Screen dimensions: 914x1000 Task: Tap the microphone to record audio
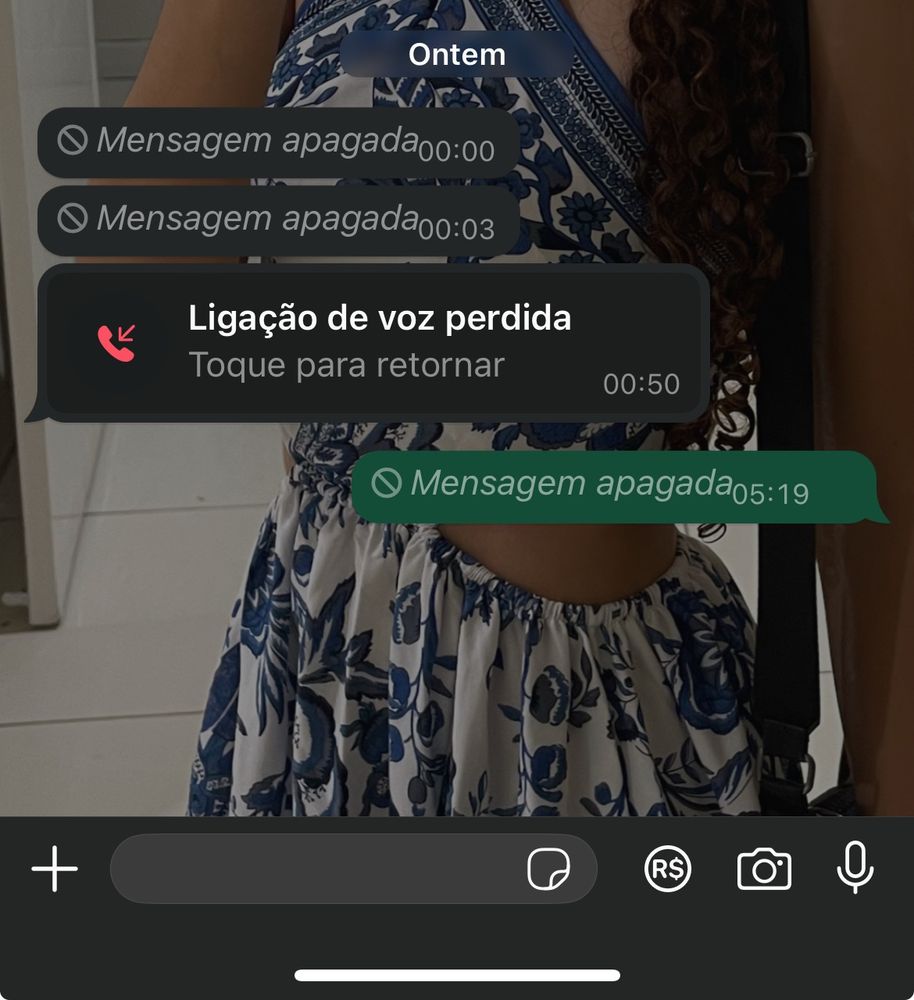tap(855, 867)
